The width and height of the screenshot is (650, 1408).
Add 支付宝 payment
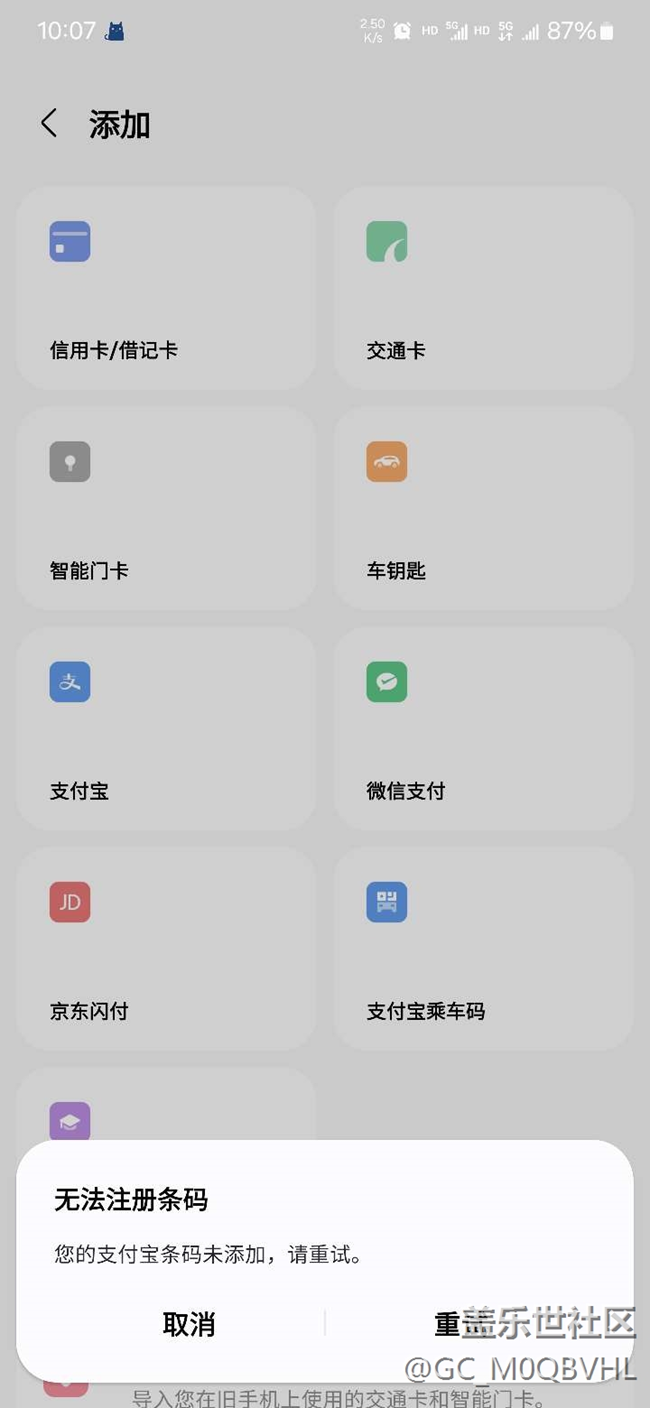(x=166, y=728)
